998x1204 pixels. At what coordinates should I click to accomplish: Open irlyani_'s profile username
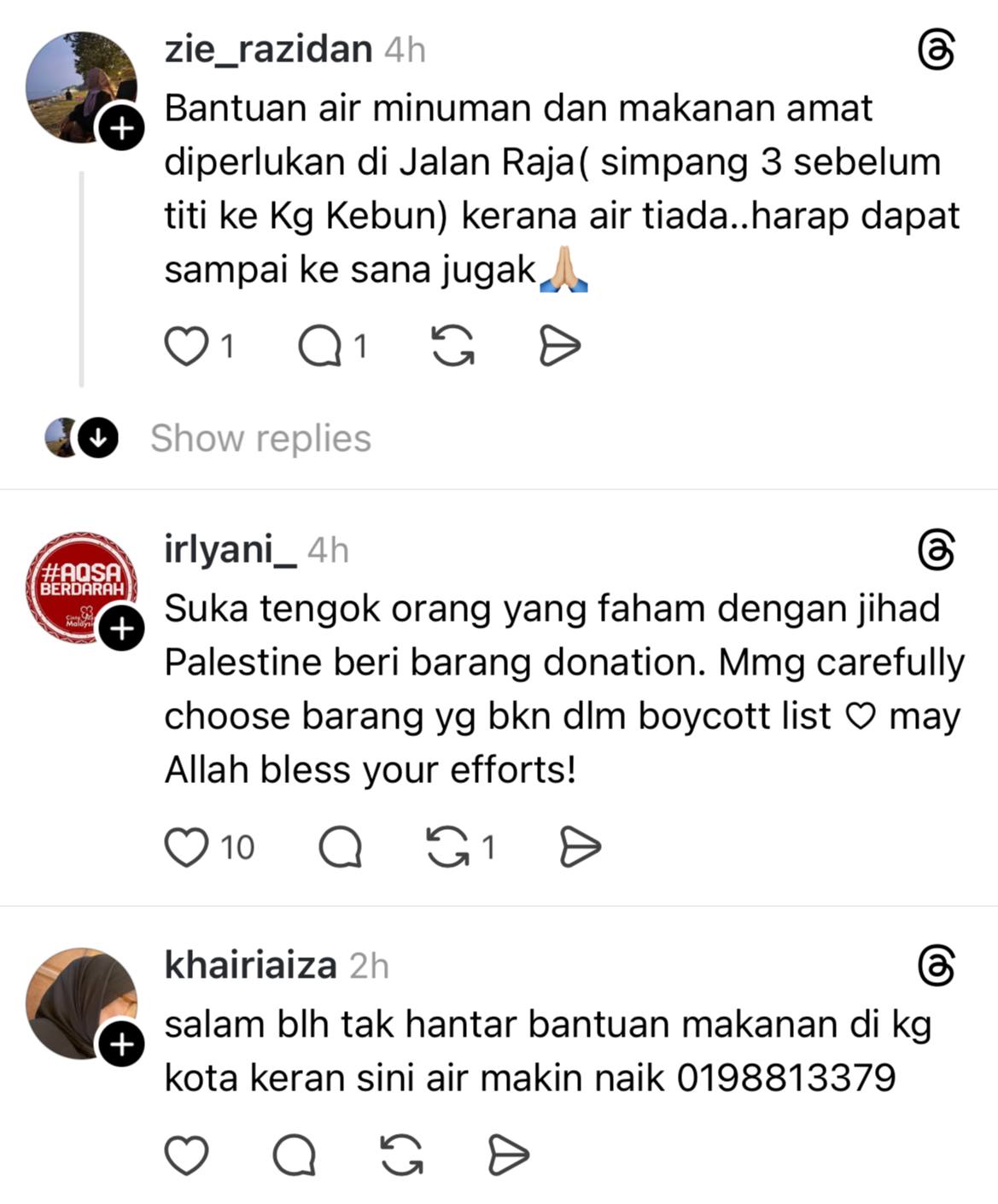[231, 550]
